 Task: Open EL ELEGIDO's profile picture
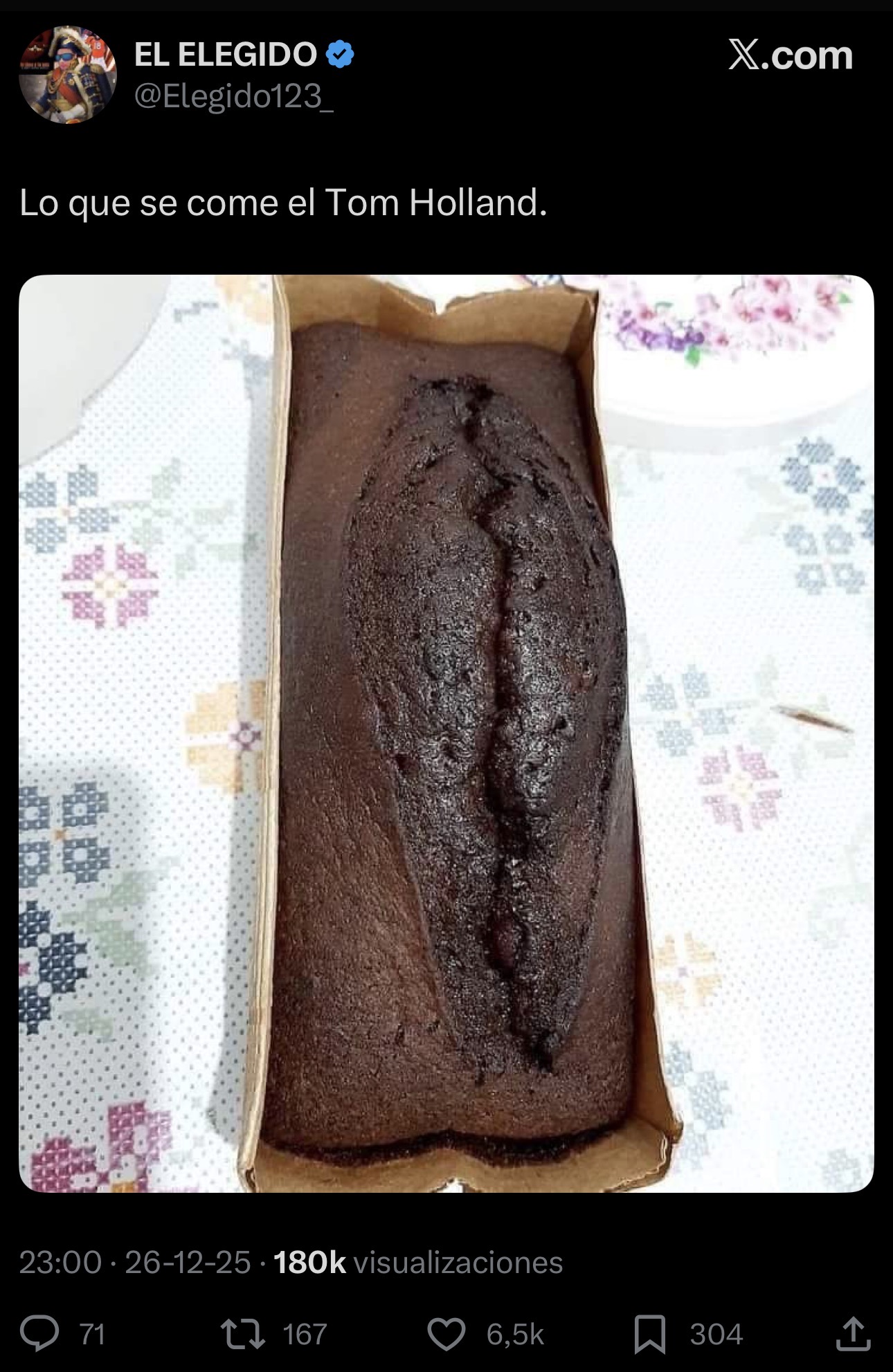pyautogui.click(x=67, y=75)
